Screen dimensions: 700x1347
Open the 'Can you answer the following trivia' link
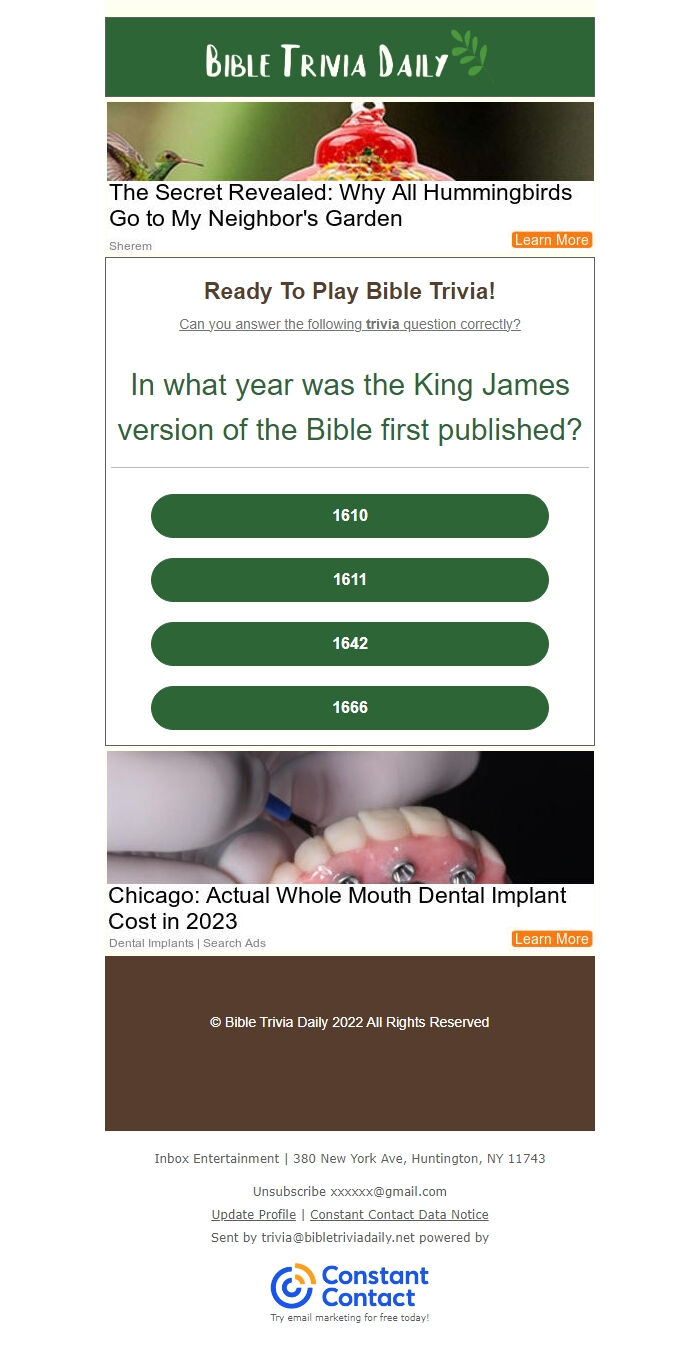coord(350,324)
